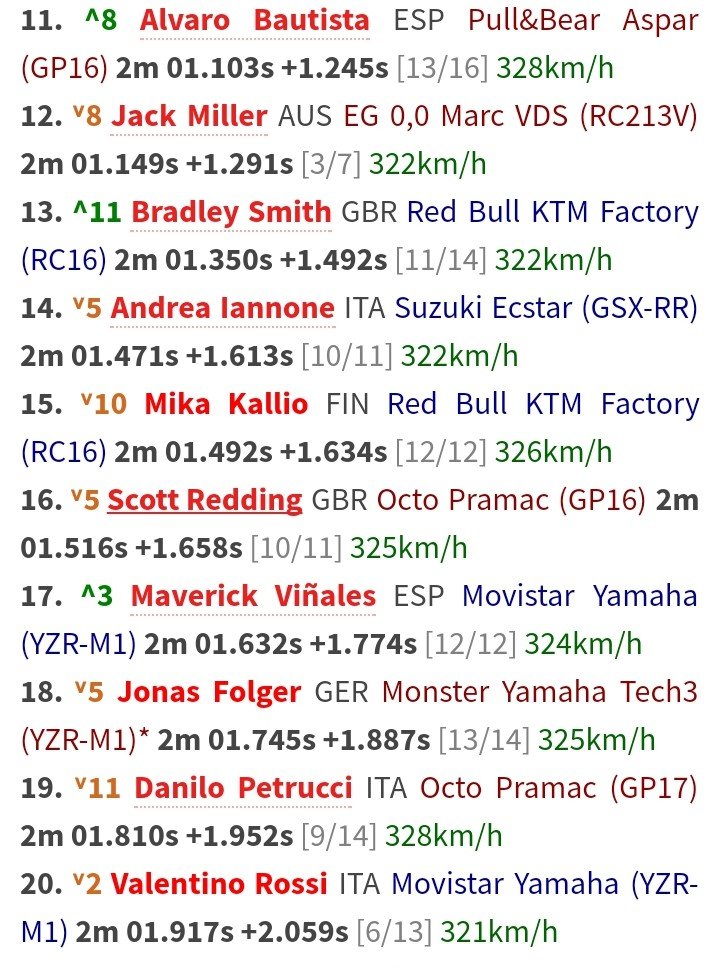Open Jack Miller rider link
Viewport: 720px width, 969px height.
pos(189,116)
